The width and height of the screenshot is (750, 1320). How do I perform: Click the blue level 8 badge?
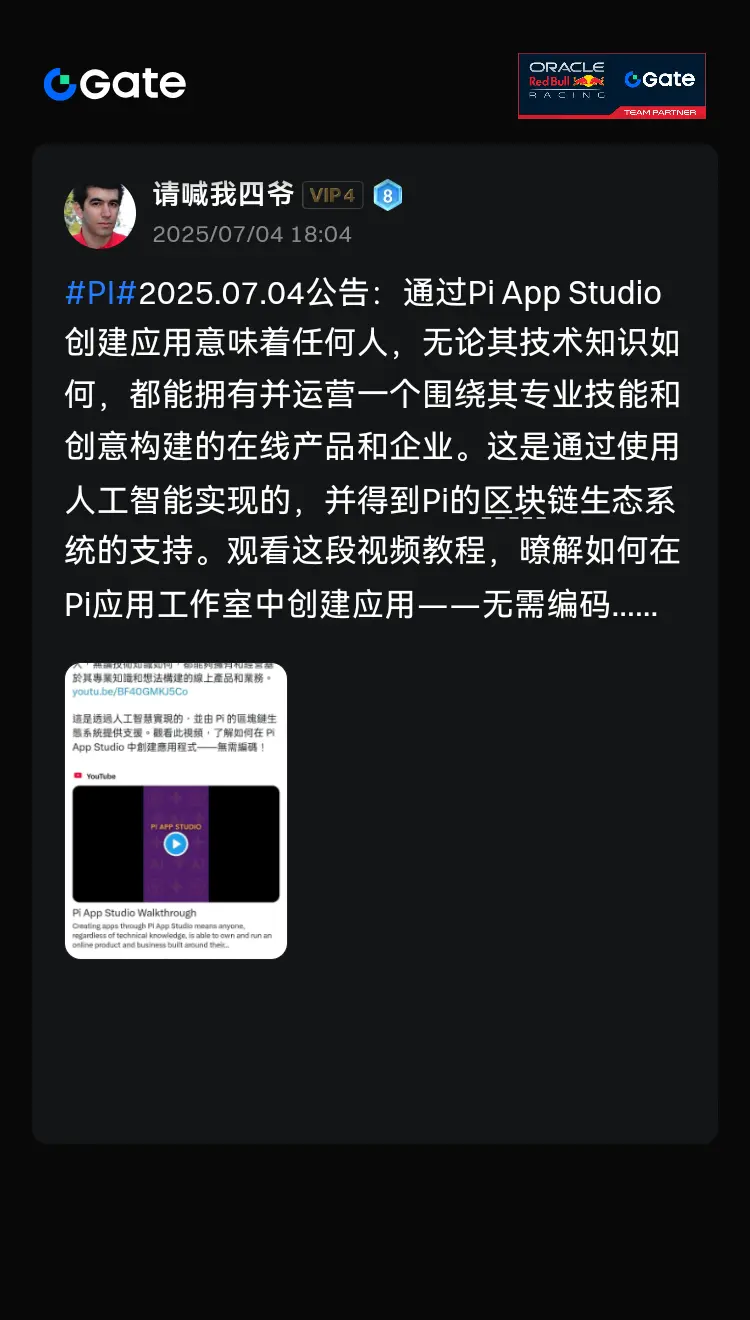388,196
